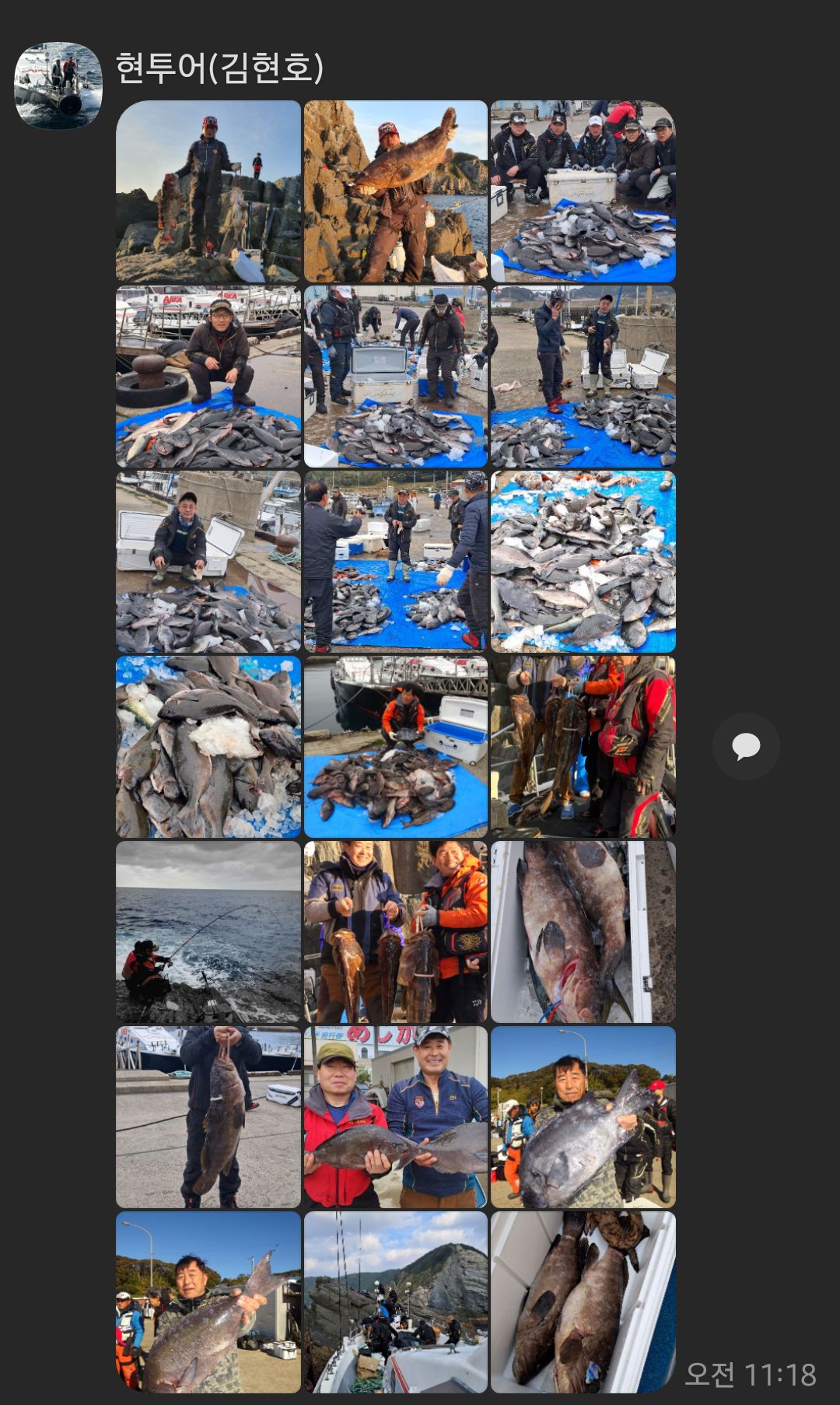Screen dimensions: 840x1405
Task: View boat beside the cliff photo
Action: point(395,1302)
